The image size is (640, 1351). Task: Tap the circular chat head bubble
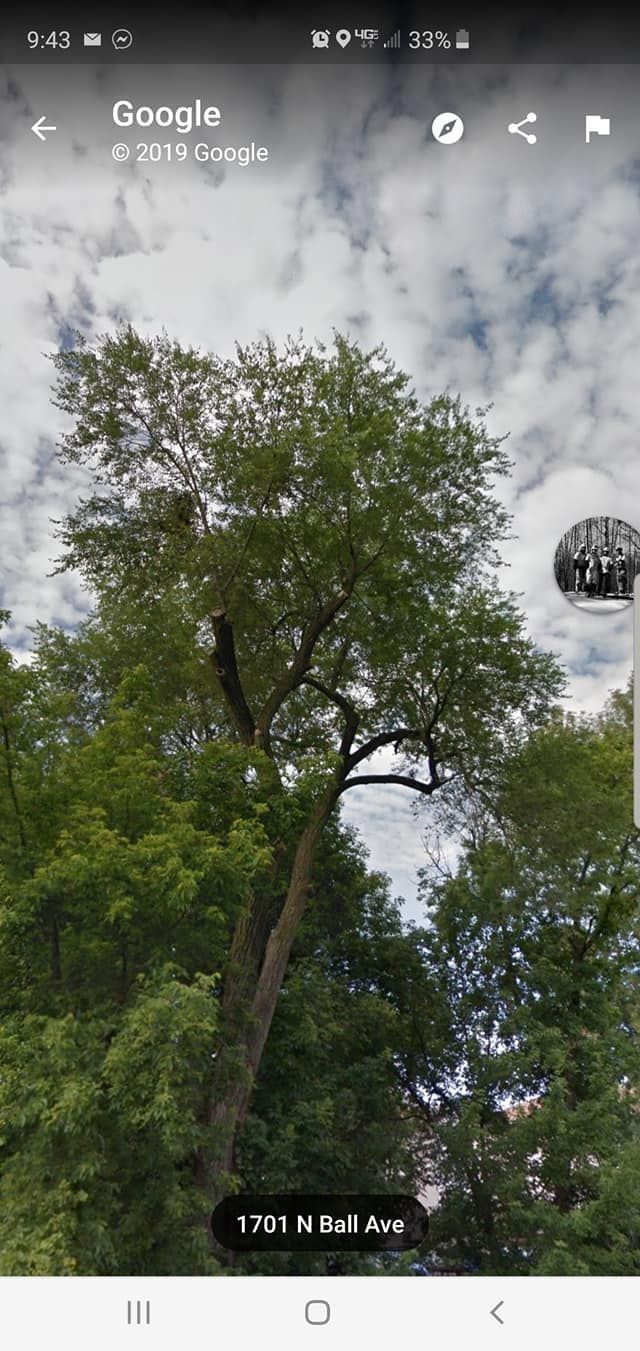point(598,564)
